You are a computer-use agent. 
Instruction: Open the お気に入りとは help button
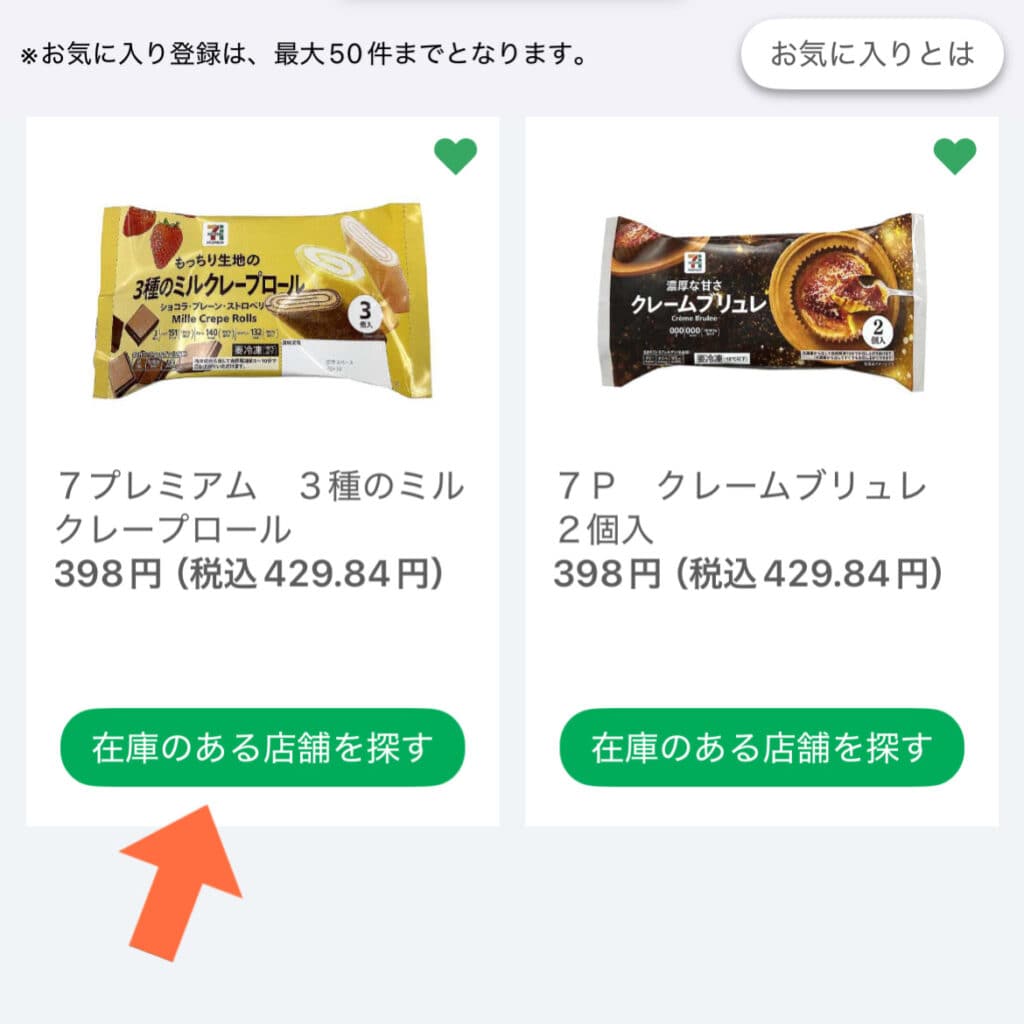pyautogui.click(x=871, y=54)
